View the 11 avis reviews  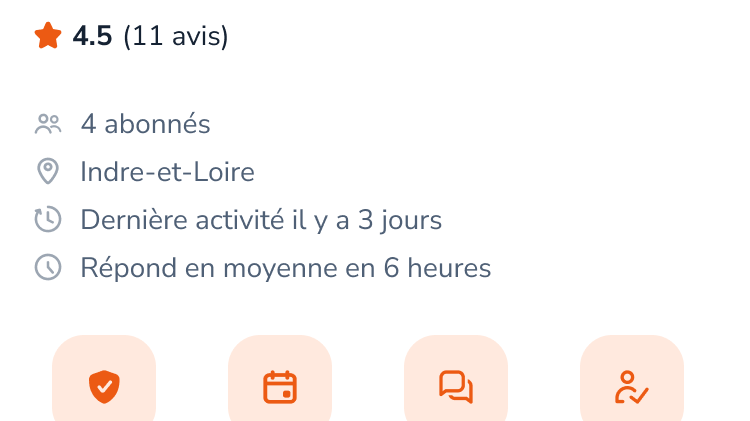176,37
